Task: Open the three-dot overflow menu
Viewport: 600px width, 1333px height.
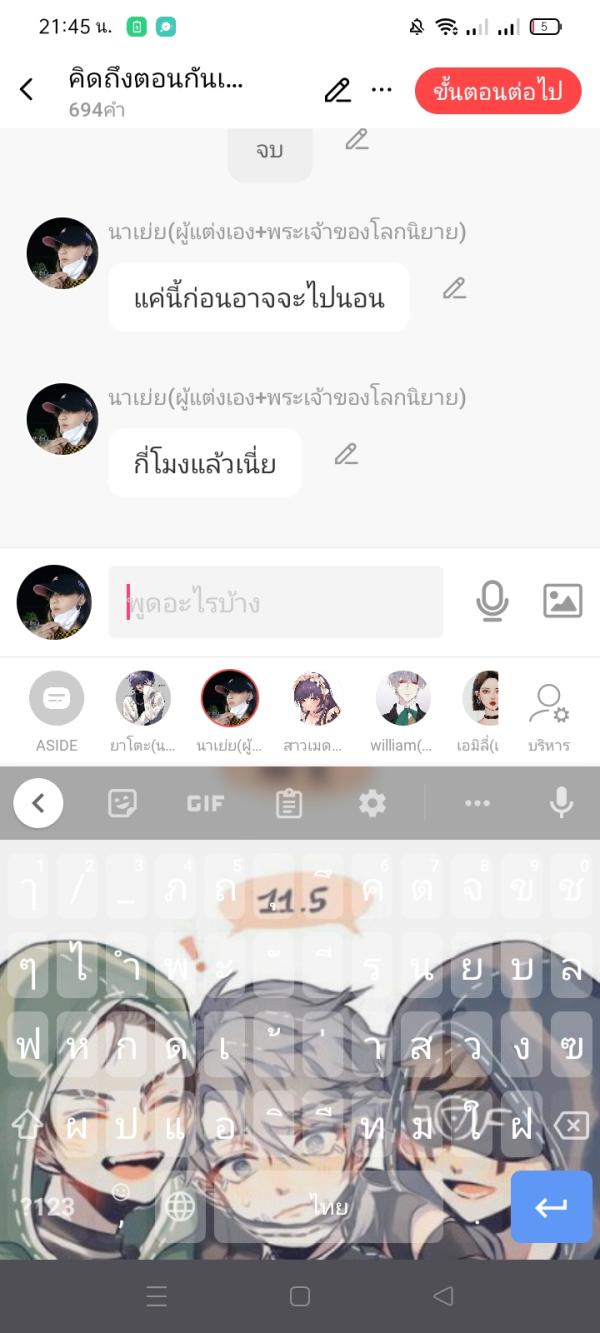Action: click(382, 90)
